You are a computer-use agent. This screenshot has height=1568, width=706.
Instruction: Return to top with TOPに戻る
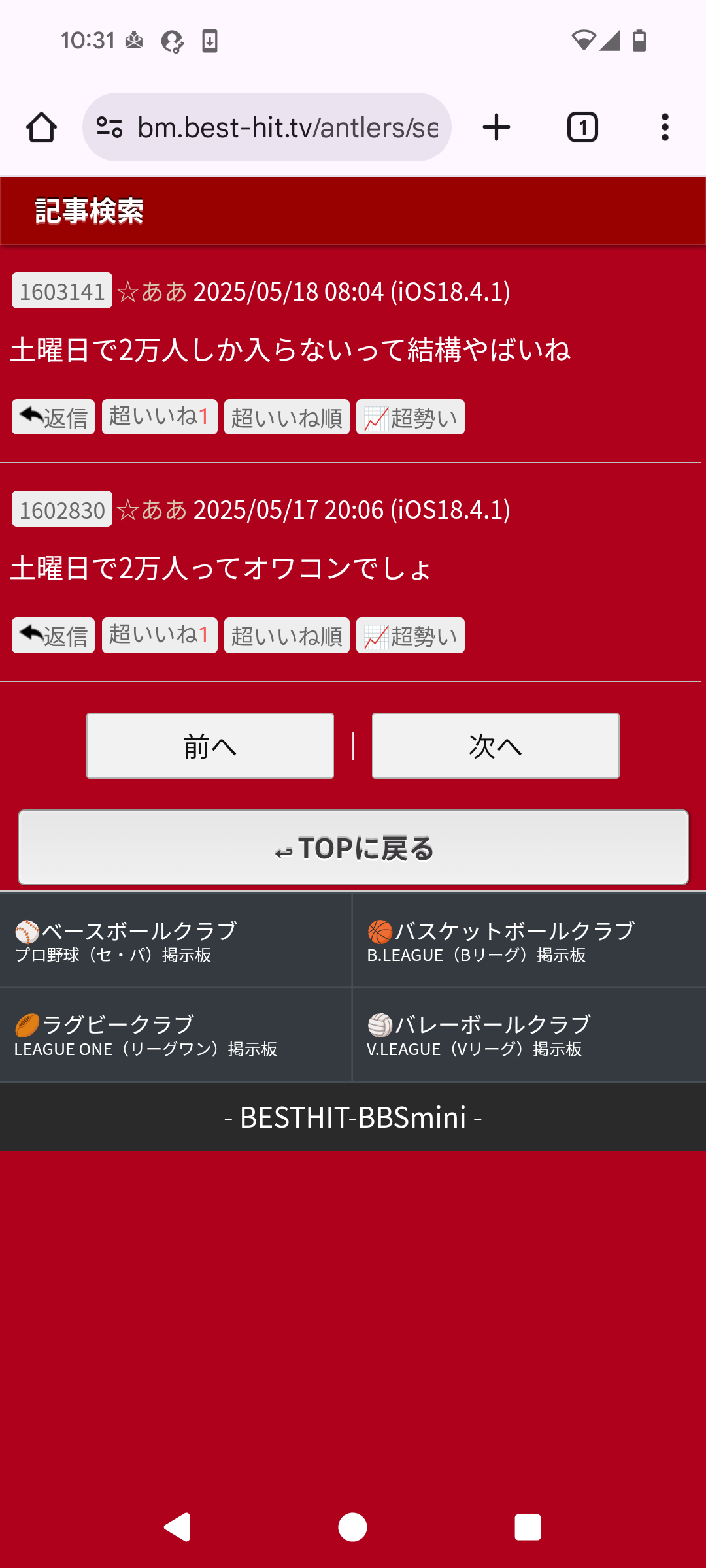click(x=353, y=847)
